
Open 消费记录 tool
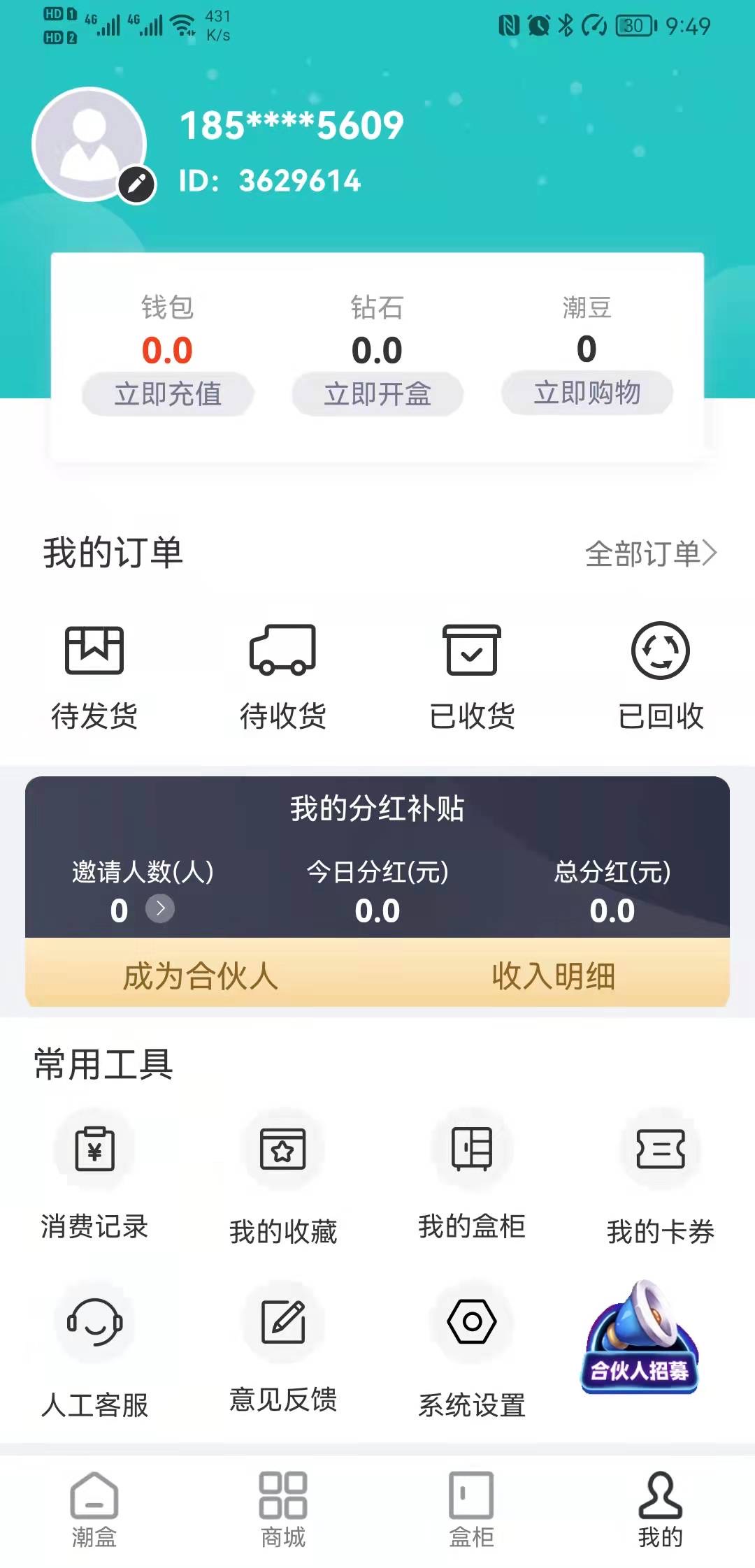tap(94, 1174)
